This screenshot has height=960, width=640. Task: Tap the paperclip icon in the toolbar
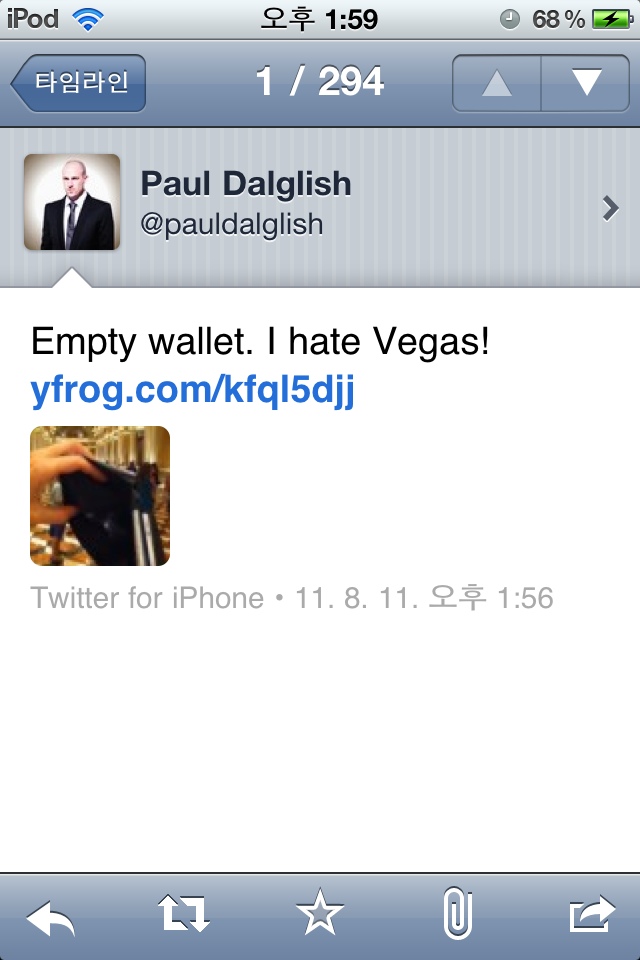click(x=456, y=914)
